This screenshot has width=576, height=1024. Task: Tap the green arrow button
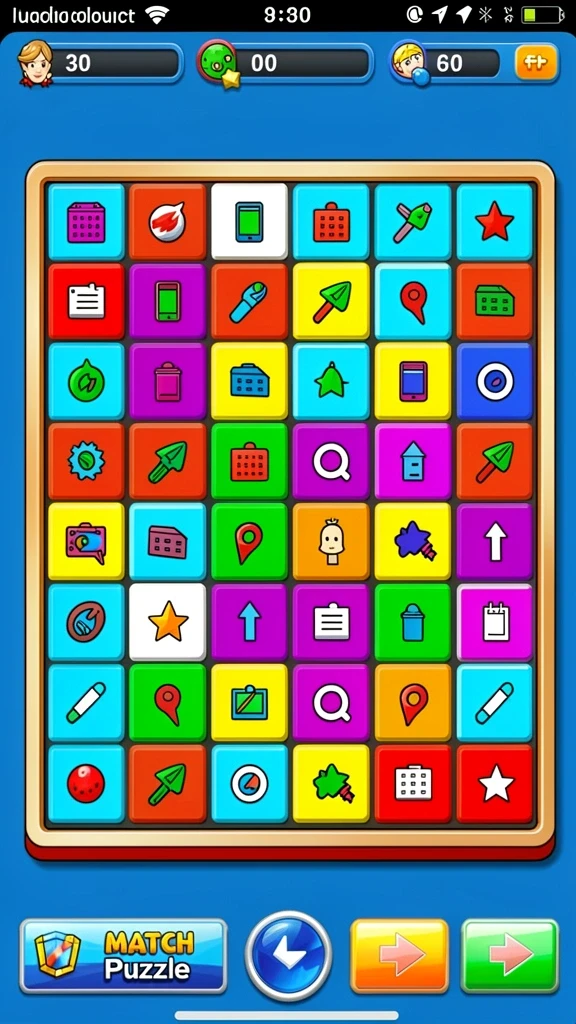click(510, 956)
